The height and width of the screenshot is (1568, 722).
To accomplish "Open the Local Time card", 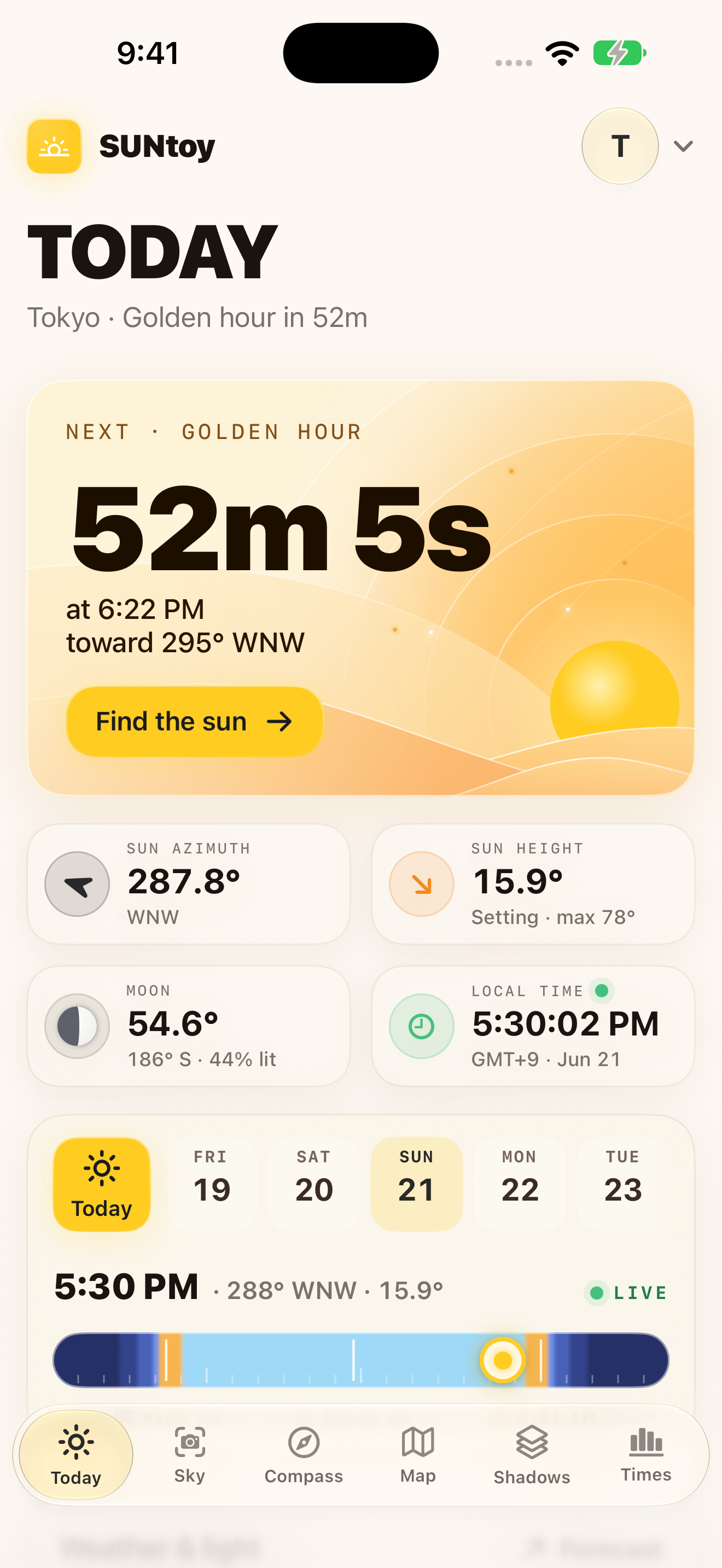I will pos(533,1026).
